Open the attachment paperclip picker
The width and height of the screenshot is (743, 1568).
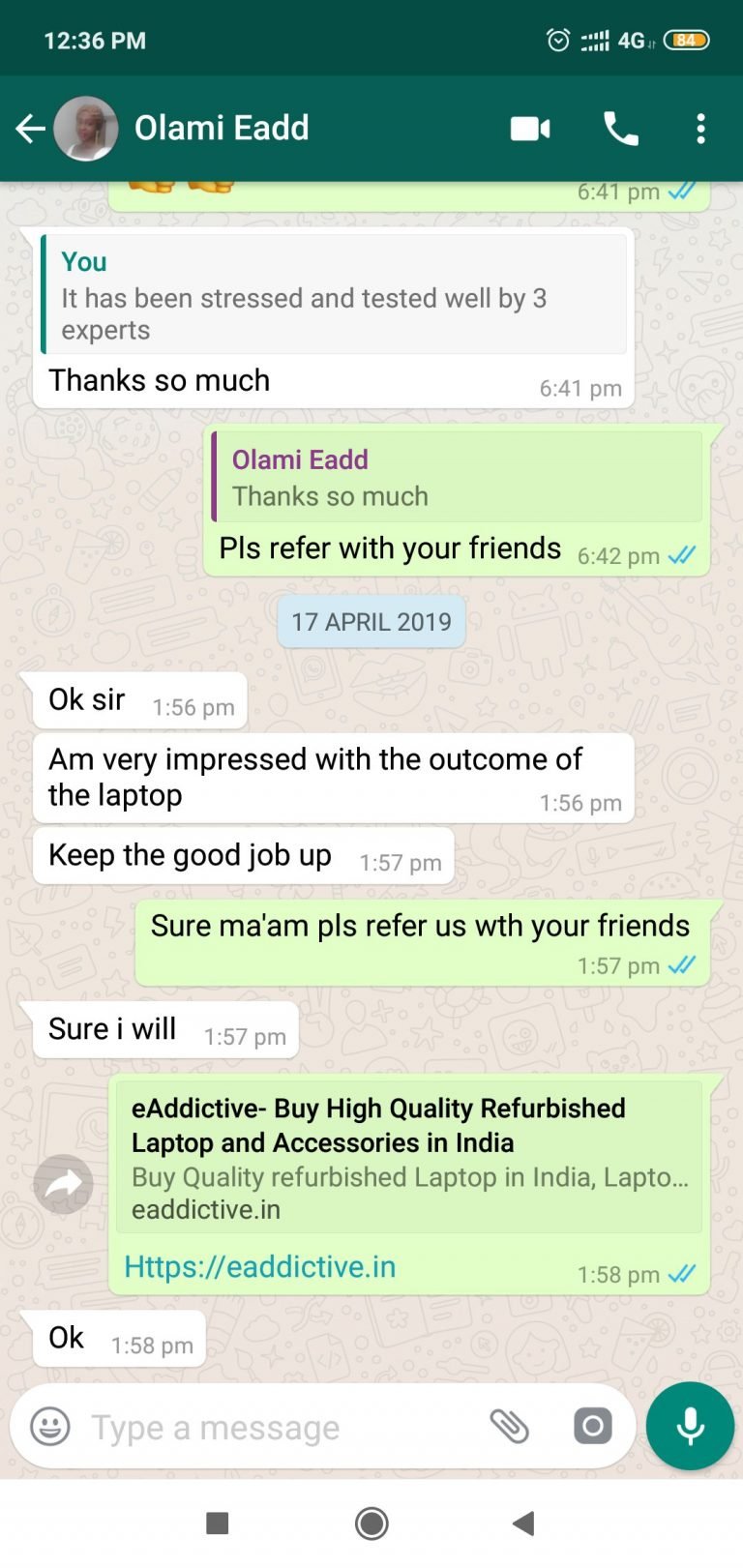tap(510, 1426)
